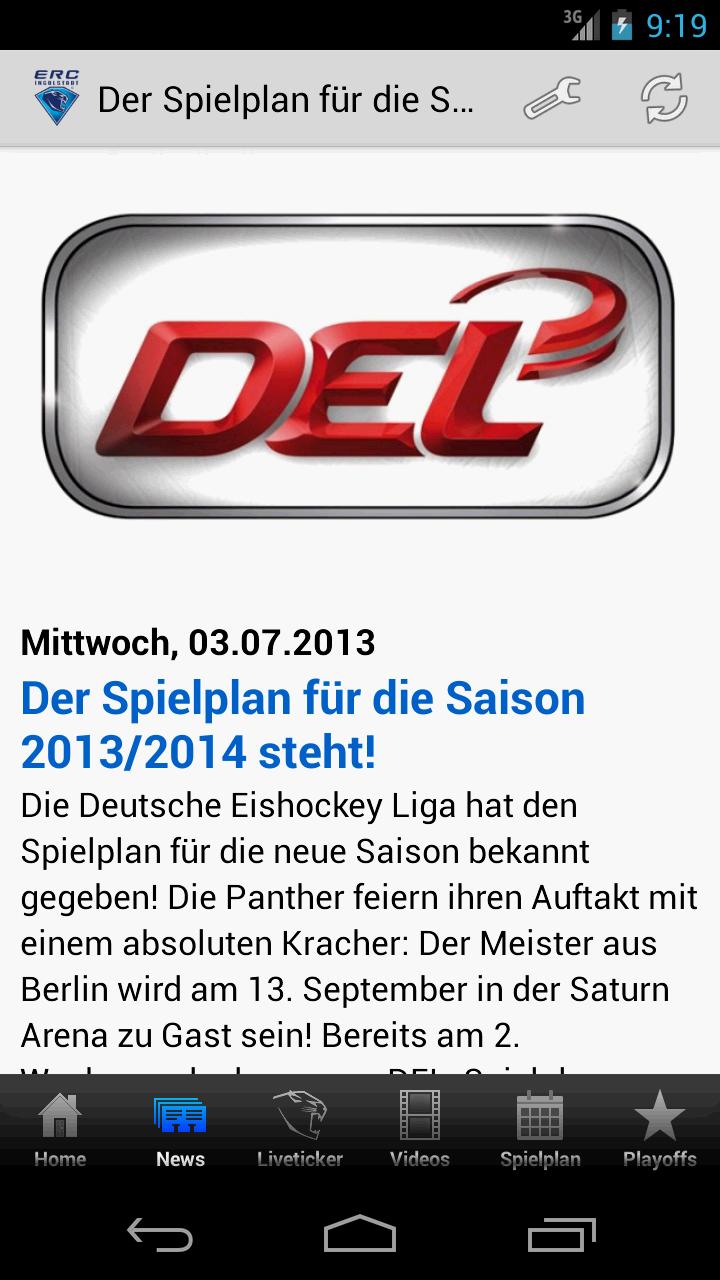View the Spielplan tab
This screenshot has width=720, height=1280.
(x=540, y=1128)
